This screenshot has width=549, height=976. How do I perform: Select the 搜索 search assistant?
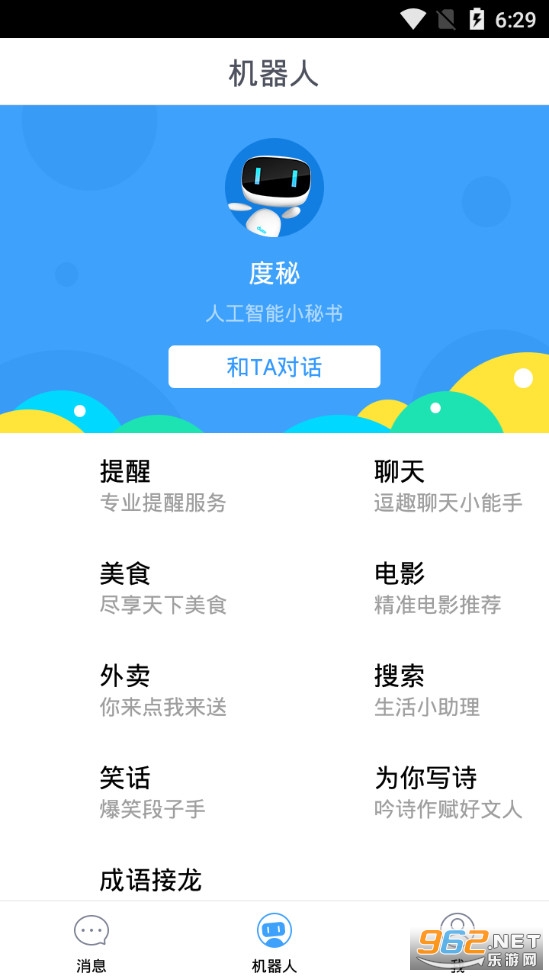tap(426, 690)
